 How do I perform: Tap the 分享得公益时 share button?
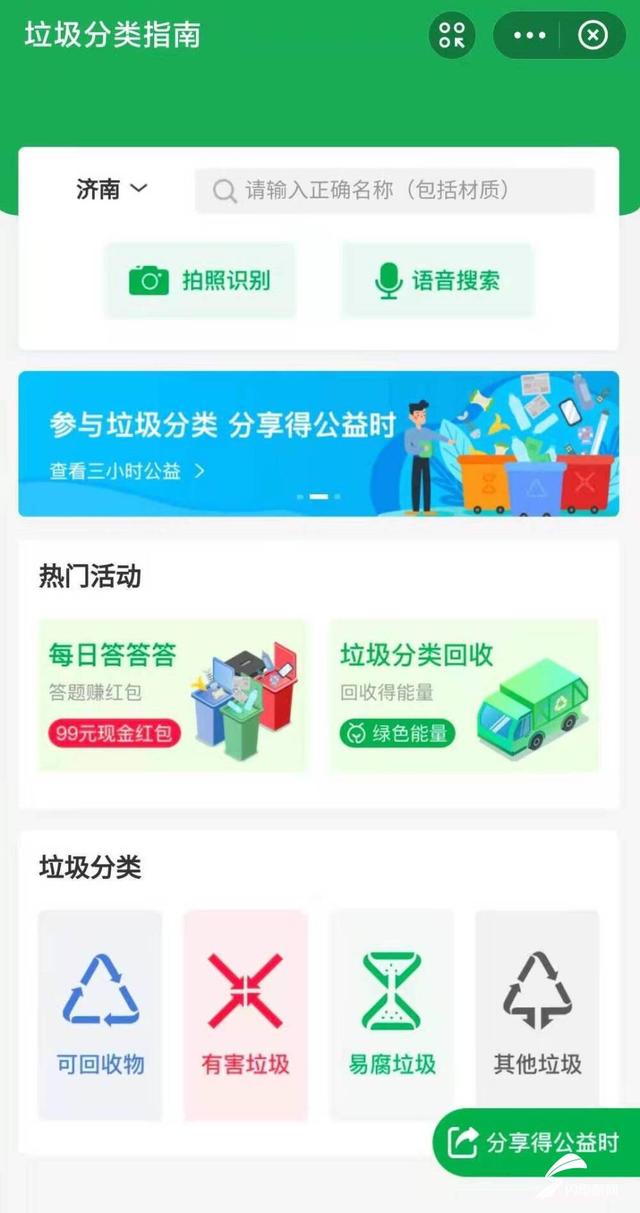click(x=536, y=1142)
